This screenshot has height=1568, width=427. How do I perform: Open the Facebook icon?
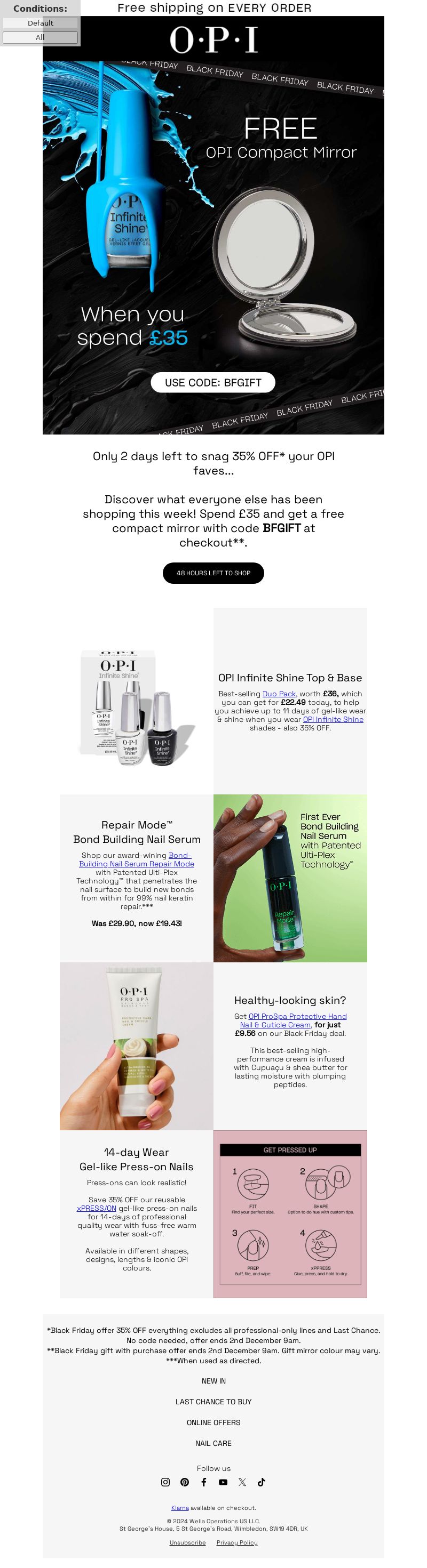tap(203, 1482)
